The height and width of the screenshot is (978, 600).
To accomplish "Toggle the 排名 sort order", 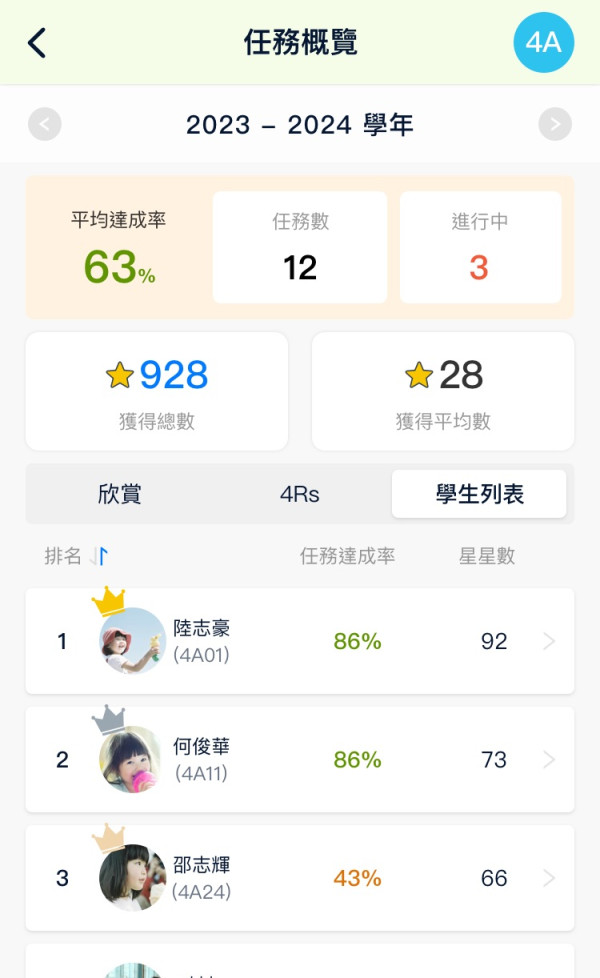I will point(76,556).
